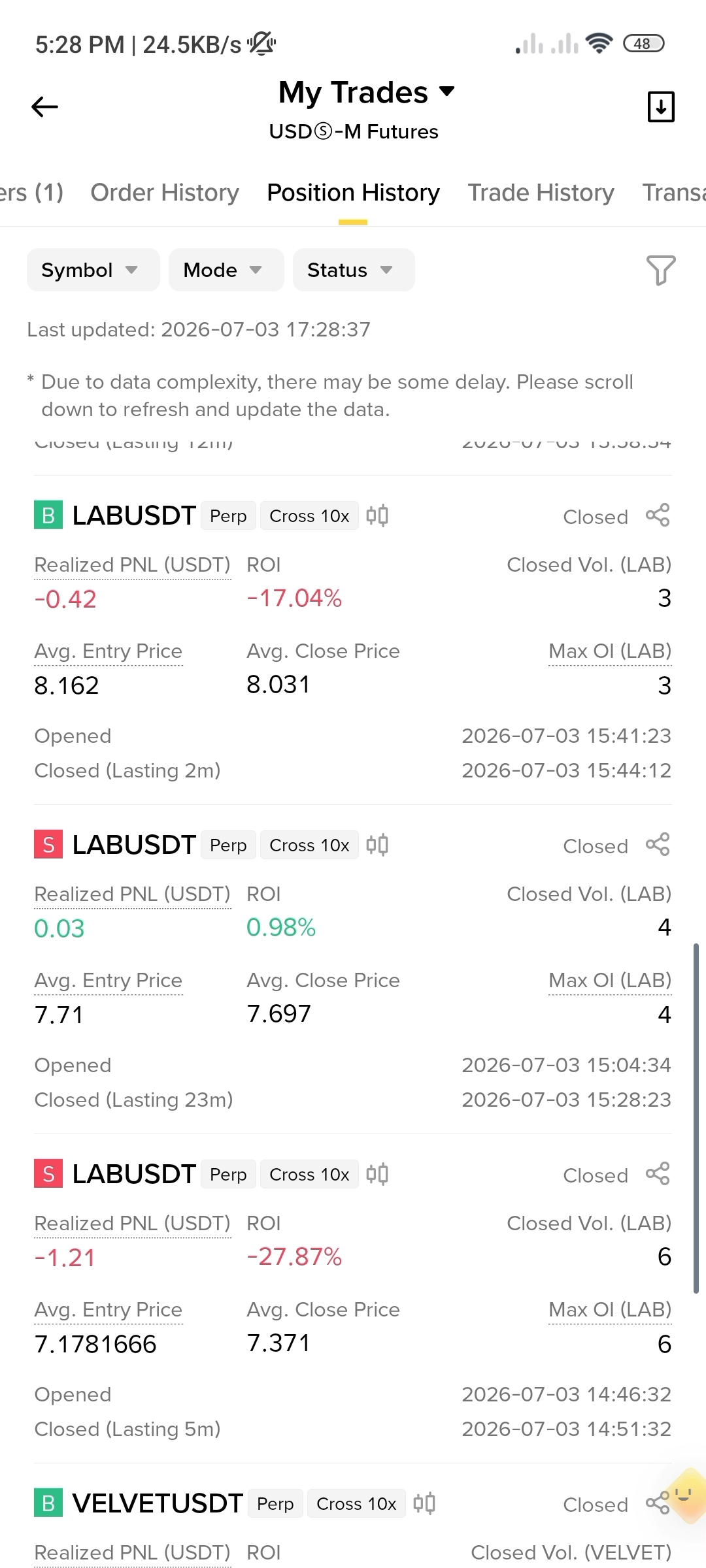Open the Mode filter dropdown
This screenshot has height=1568, width=706.
(x=226, y=270)
